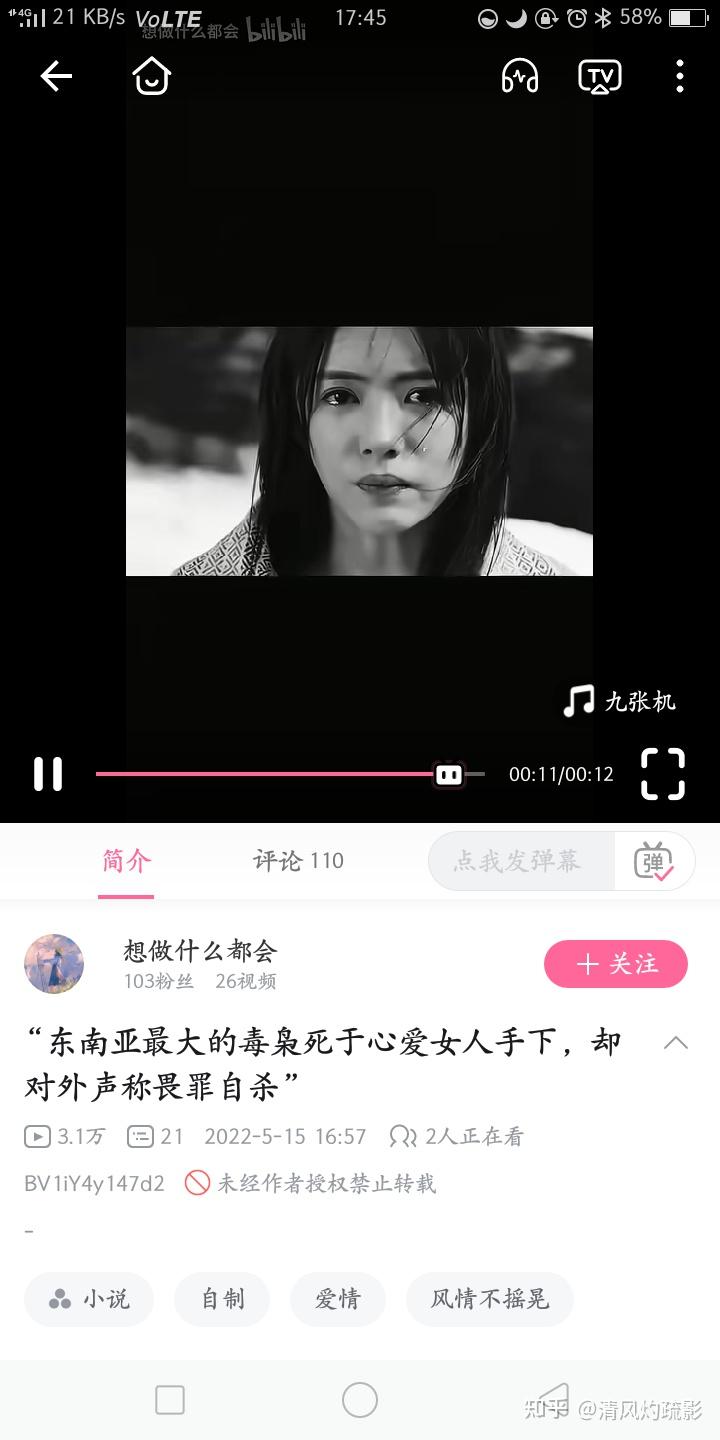Go back from the video page
The image size is (720, 1440).
pyautogui.click(x=56, y=76)
